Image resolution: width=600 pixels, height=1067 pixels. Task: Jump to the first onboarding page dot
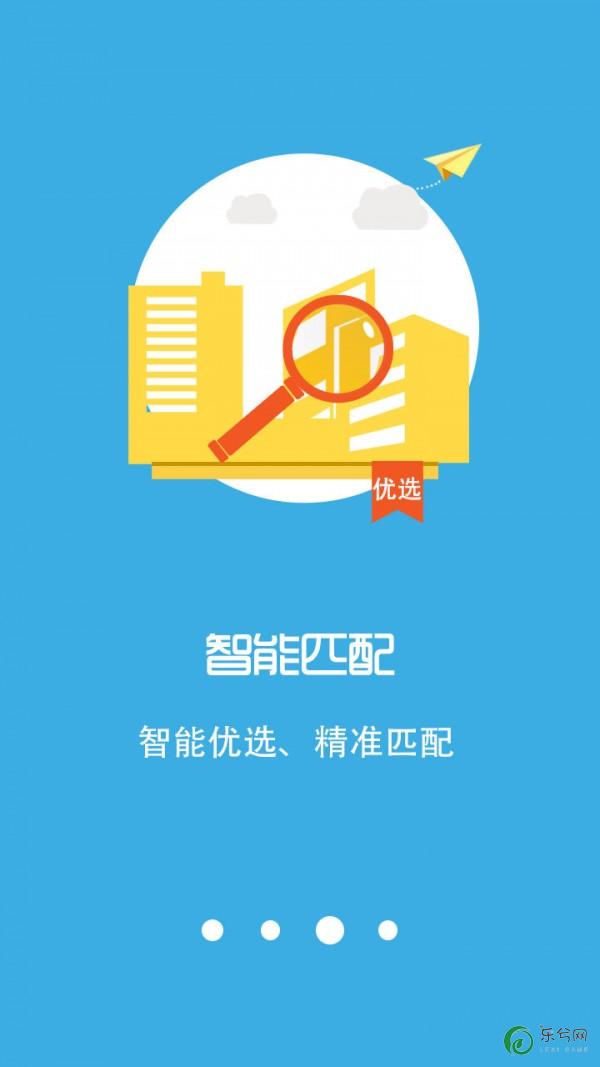pos(212,930)
